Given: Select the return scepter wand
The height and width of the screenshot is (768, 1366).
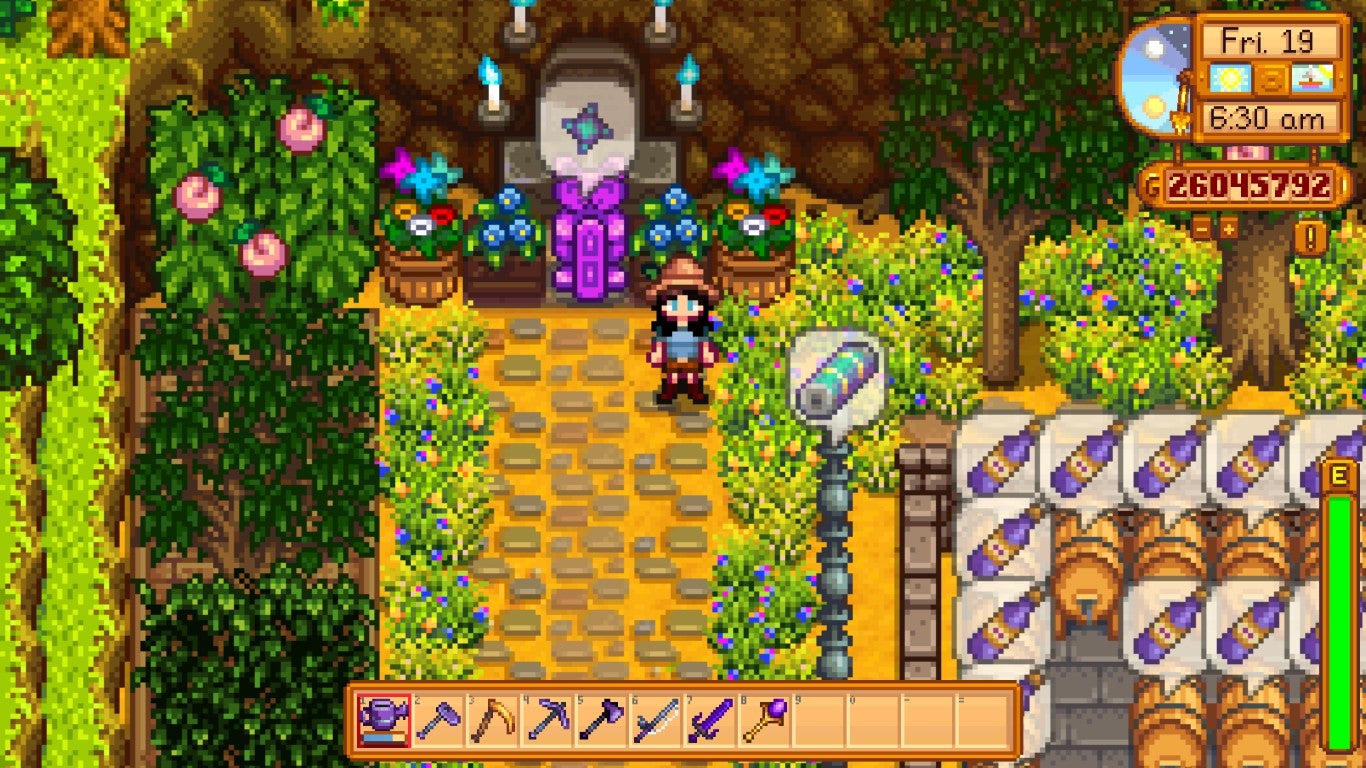Looking at the screenshot, I should click(x=765, y=721).
